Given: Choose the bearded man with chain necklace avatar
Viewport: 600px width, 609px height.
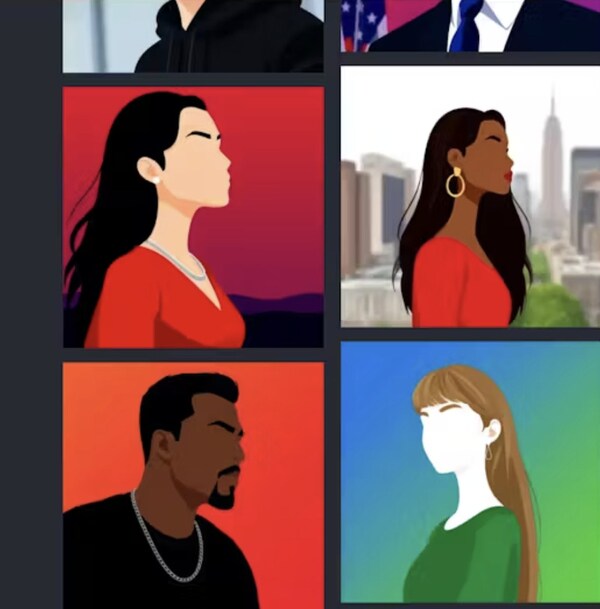Looking at the screenshot, I should pyautogui.click(x=193, y=485).
